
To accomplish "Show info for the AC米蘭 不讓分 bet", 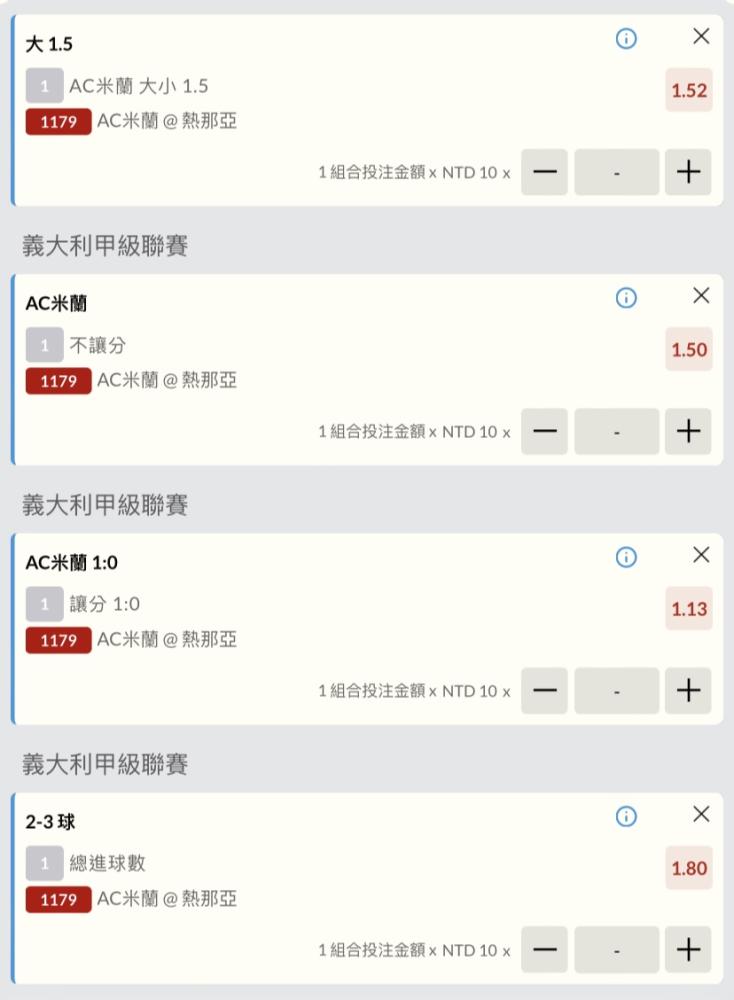I will [626, 298].
